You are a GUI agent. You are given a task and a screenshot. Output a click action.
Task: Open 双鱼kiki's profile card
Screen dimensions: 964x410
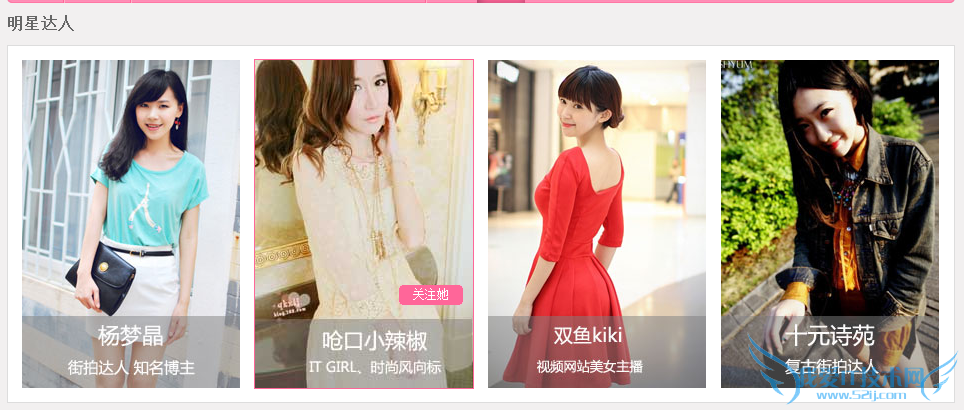pos(597,223)
